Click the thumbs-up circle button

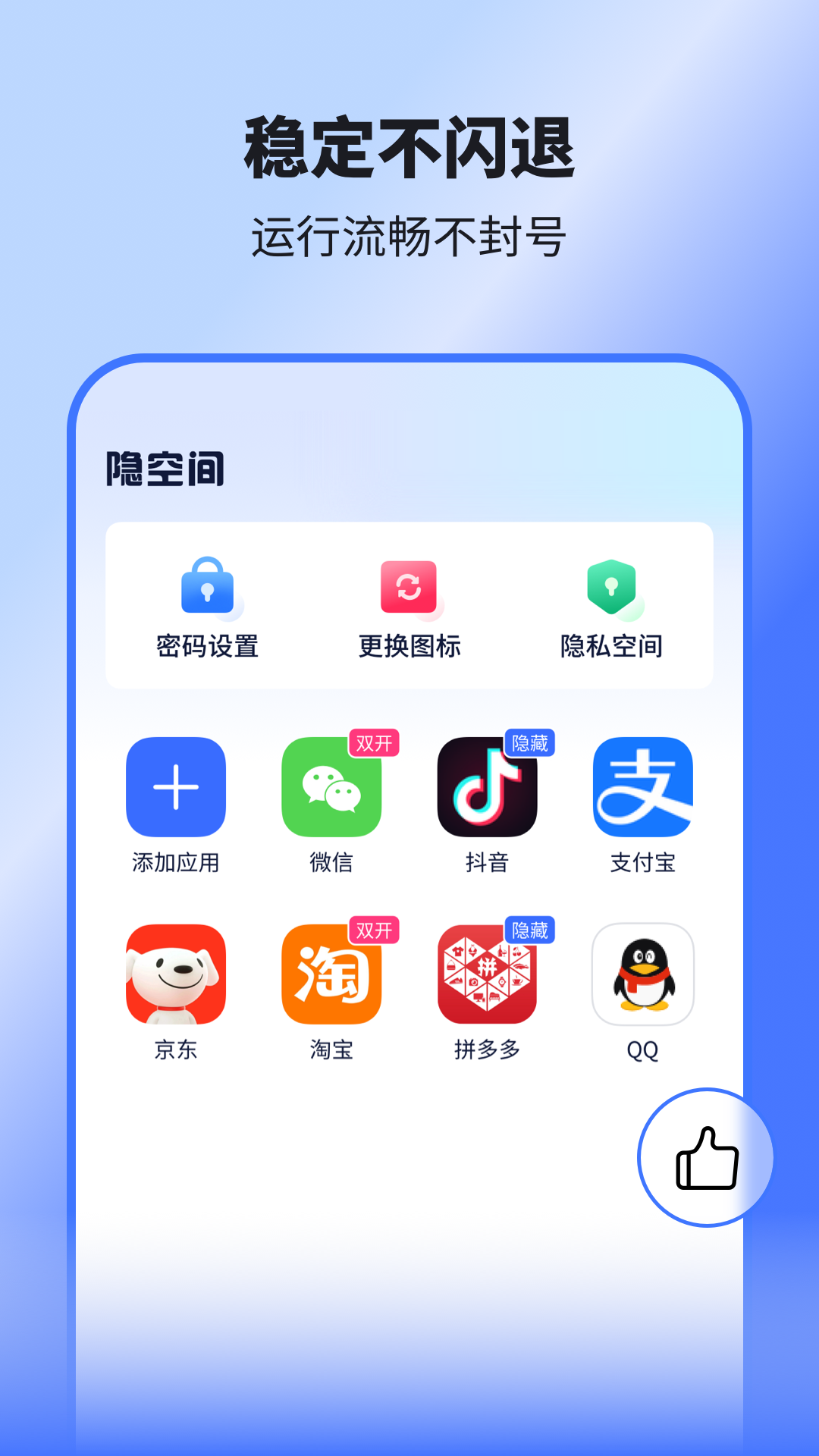705,1156
